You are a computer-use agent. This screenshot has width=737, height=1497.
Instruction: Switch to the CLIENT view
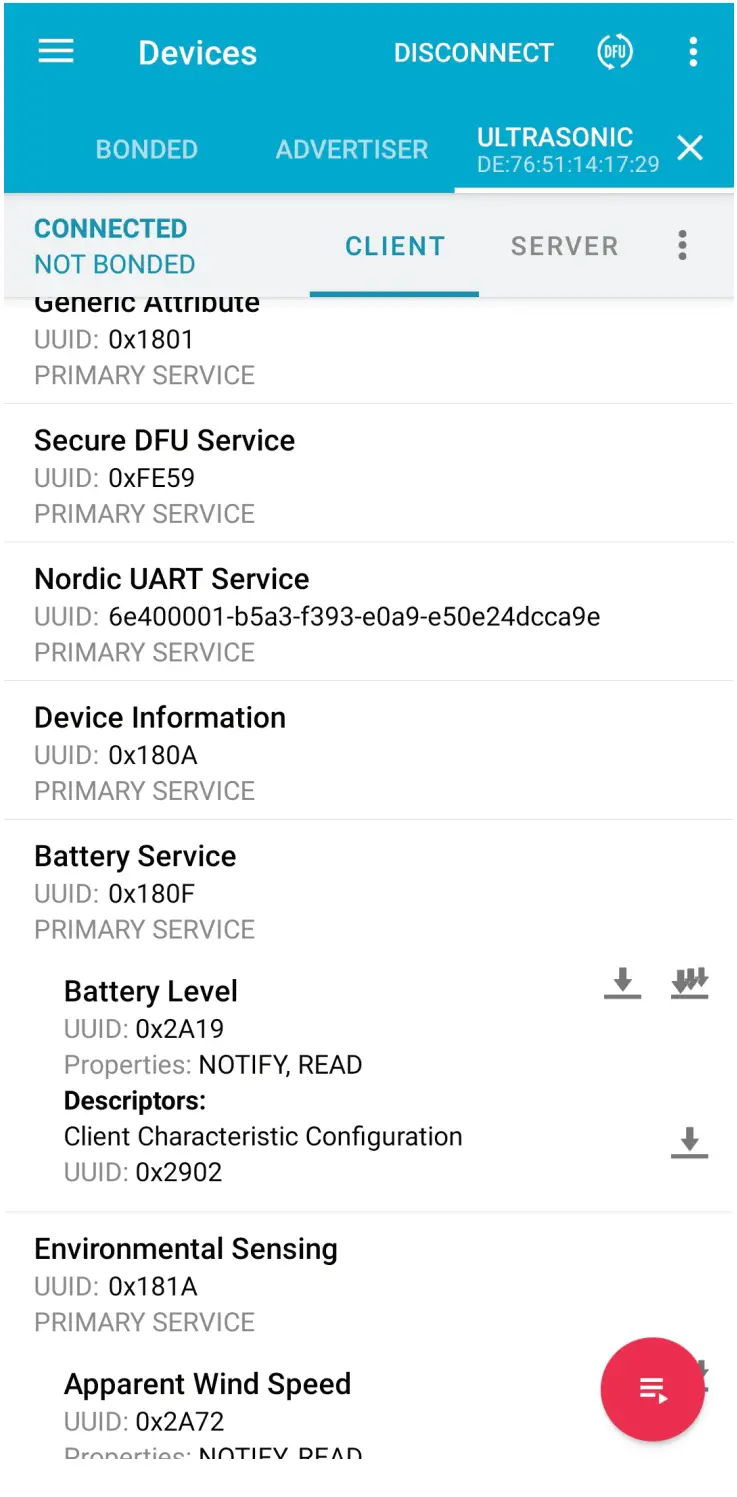pyautogui.click(x=394, y=246)
